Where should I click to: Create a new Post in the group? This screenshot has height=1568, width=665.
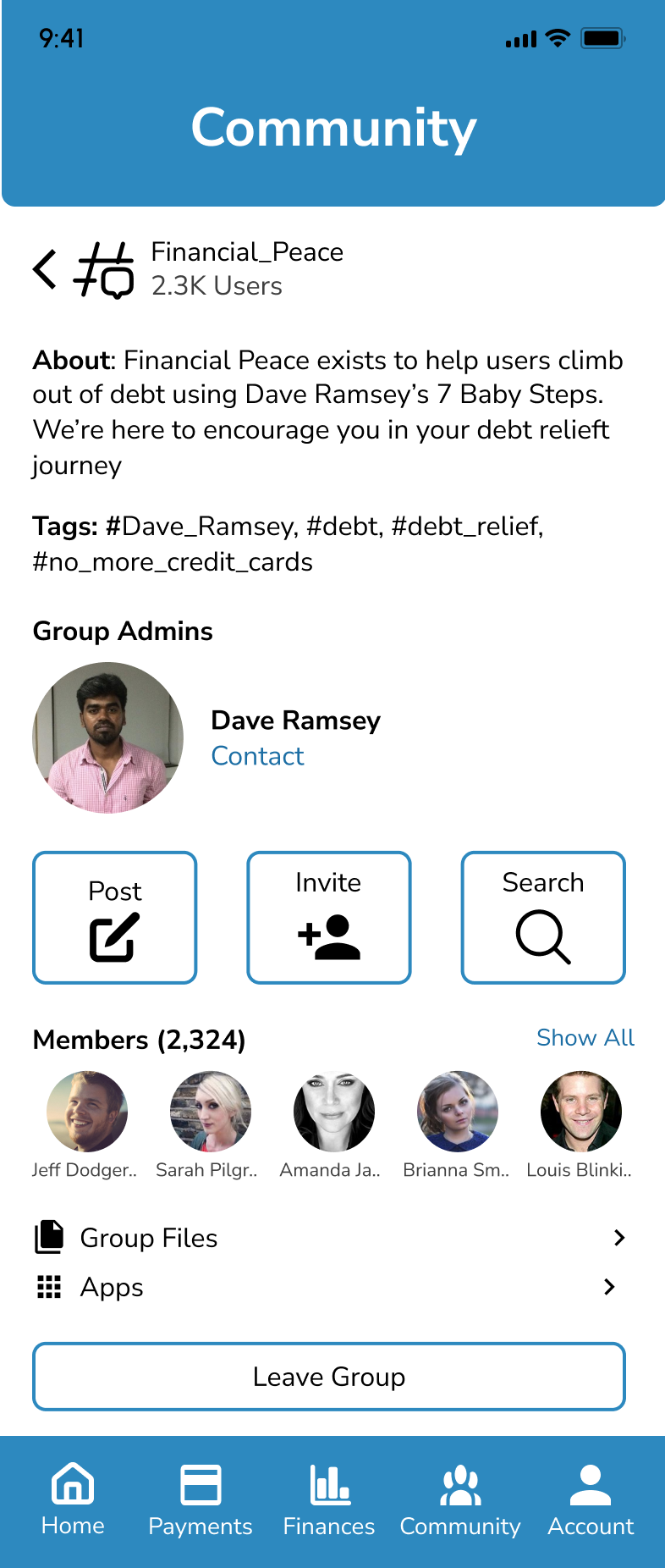115,918
